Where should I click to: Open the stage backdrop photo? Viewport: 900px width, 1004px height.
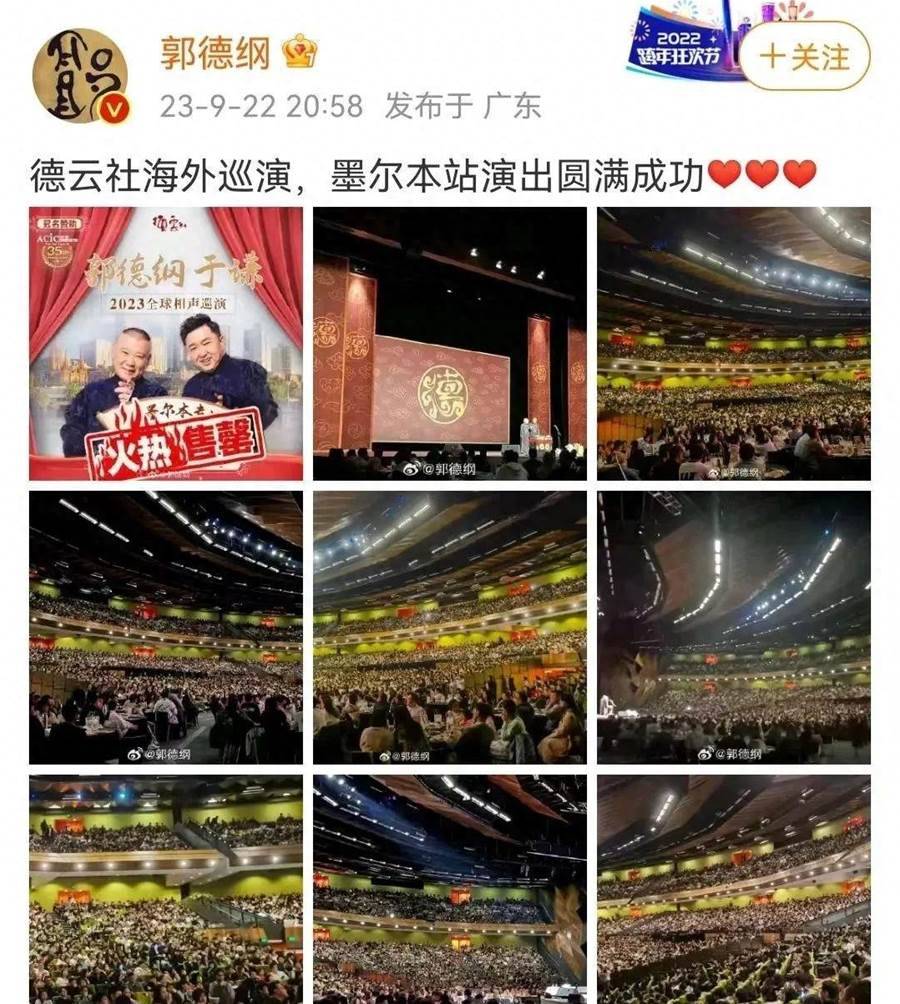(450, 343)
